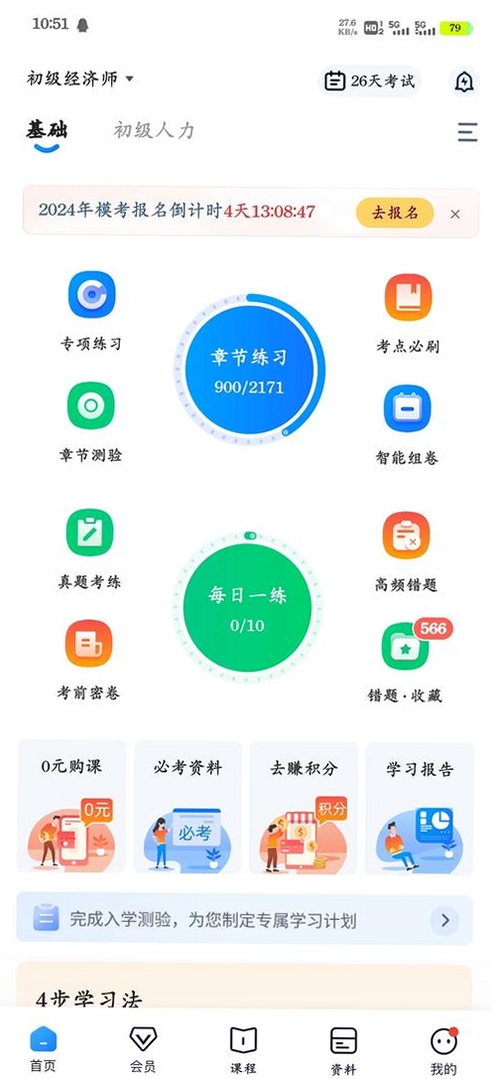Open the notifications bell

pos(464,81)
